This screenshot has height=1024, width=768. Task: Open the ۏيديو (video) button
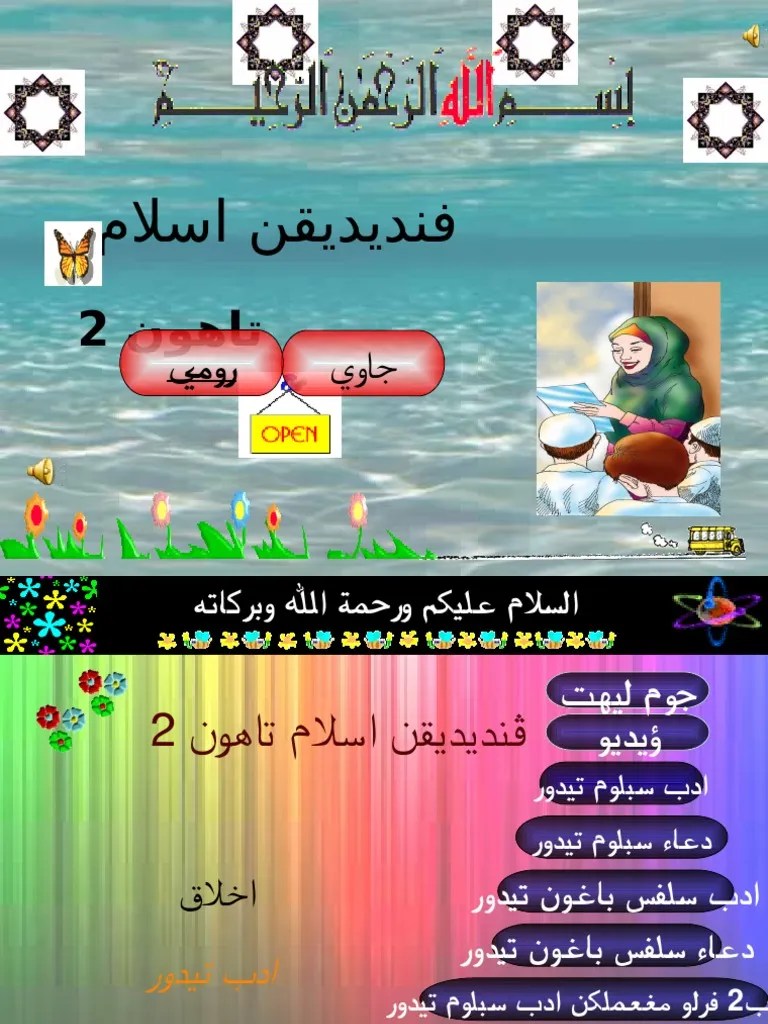(x=628, y=733)
